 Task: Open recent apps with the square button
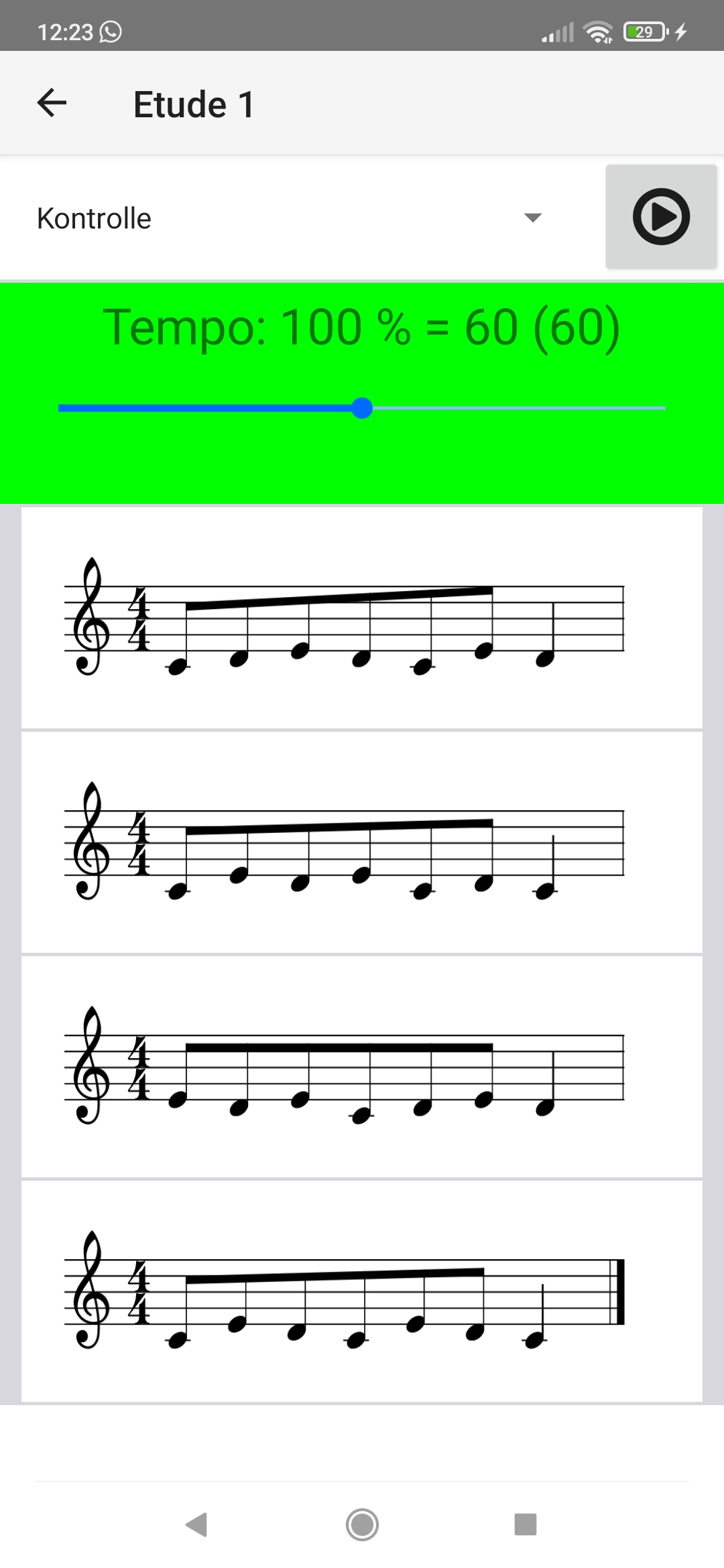click(x=525, y=1524)
